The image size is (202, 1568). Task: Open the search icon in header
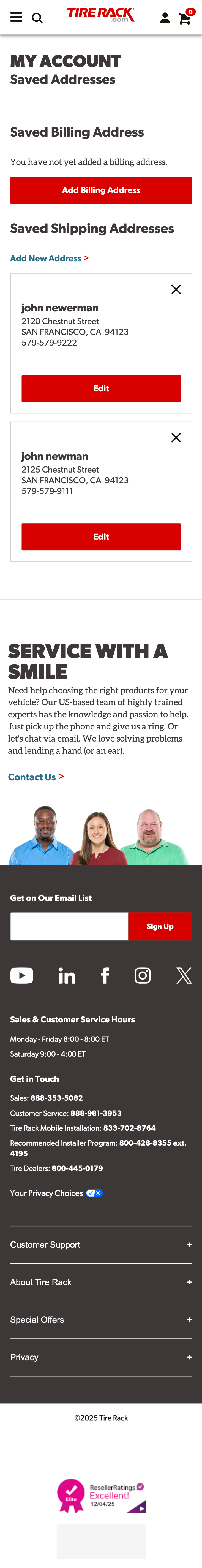(x=37, y=18)
